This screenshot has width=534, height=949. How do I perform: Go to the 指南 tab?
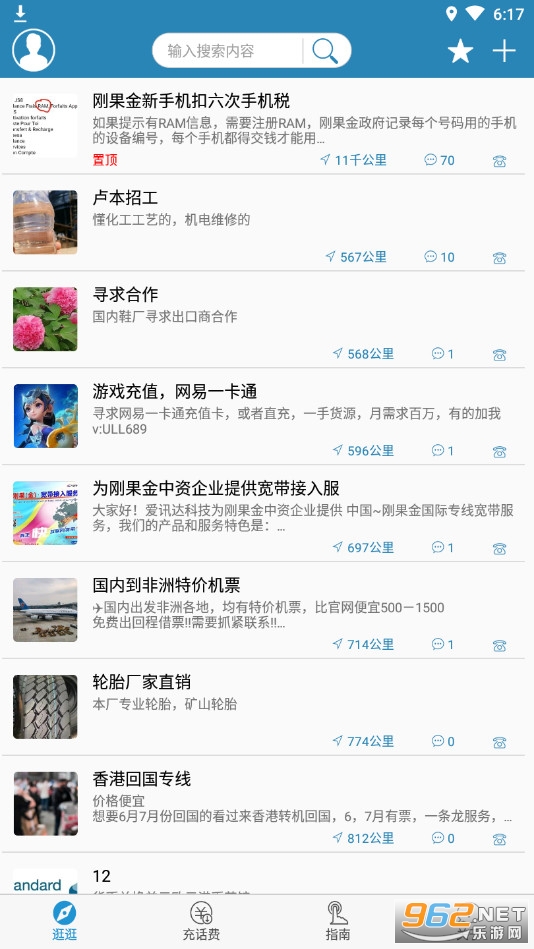(337, 921)
